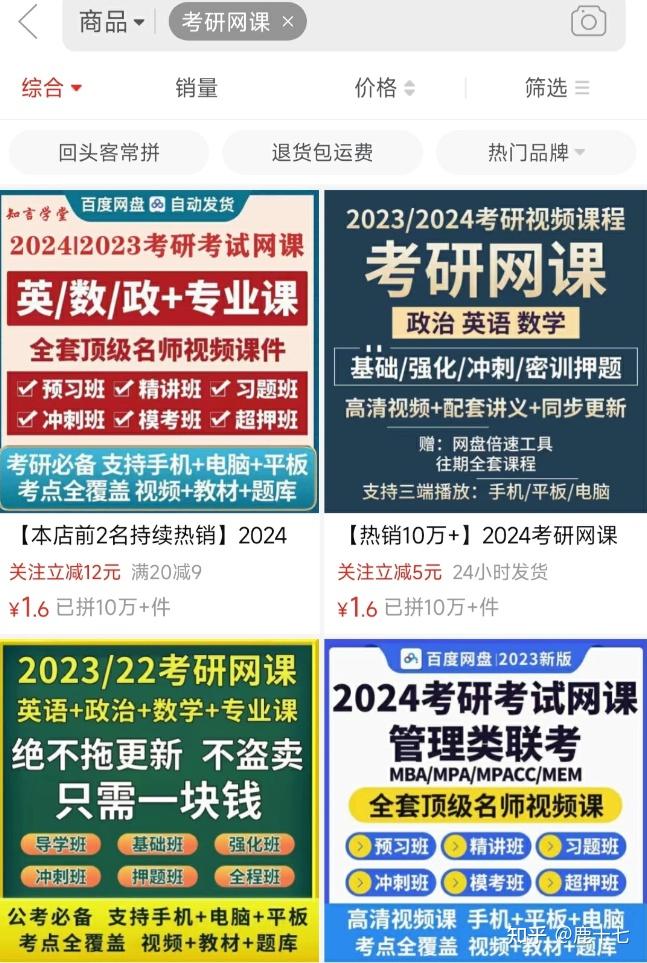The width and height of the screenshot is (647, 963).
Task: Sort results by 价格
Action: coord(384,88)
